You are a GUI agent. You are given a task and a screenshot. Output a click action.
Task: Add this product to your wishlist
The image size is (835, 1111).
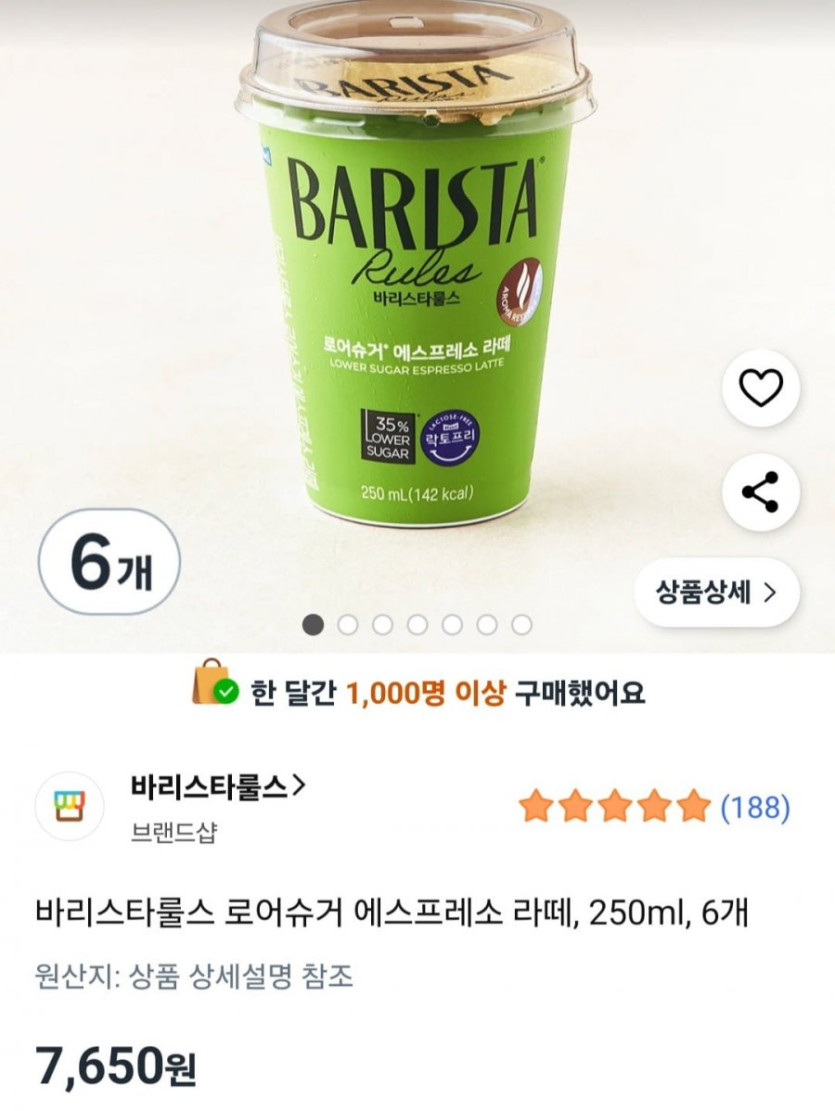761,388
